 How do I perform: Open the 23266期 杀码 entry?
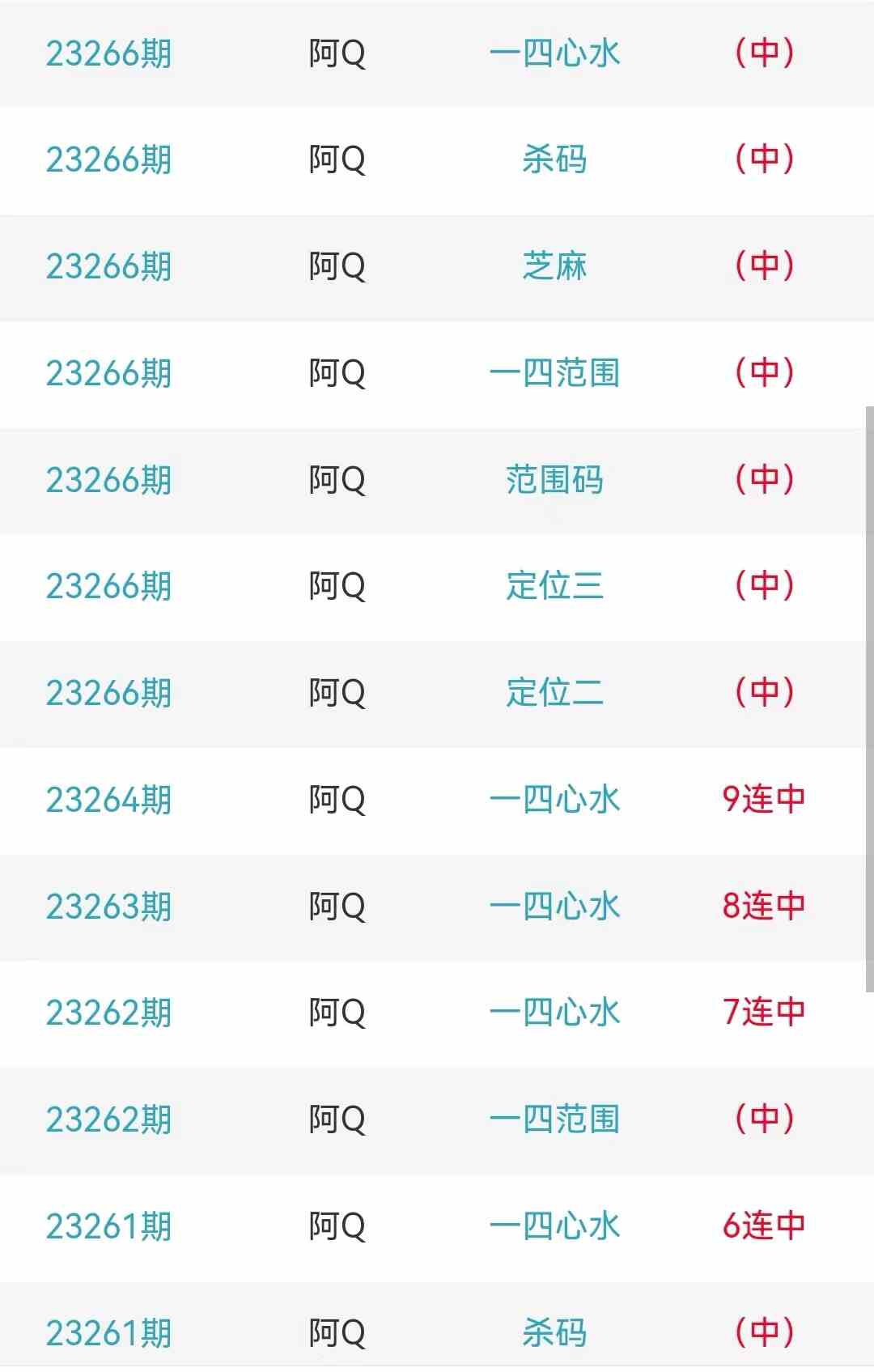(554, 159)
